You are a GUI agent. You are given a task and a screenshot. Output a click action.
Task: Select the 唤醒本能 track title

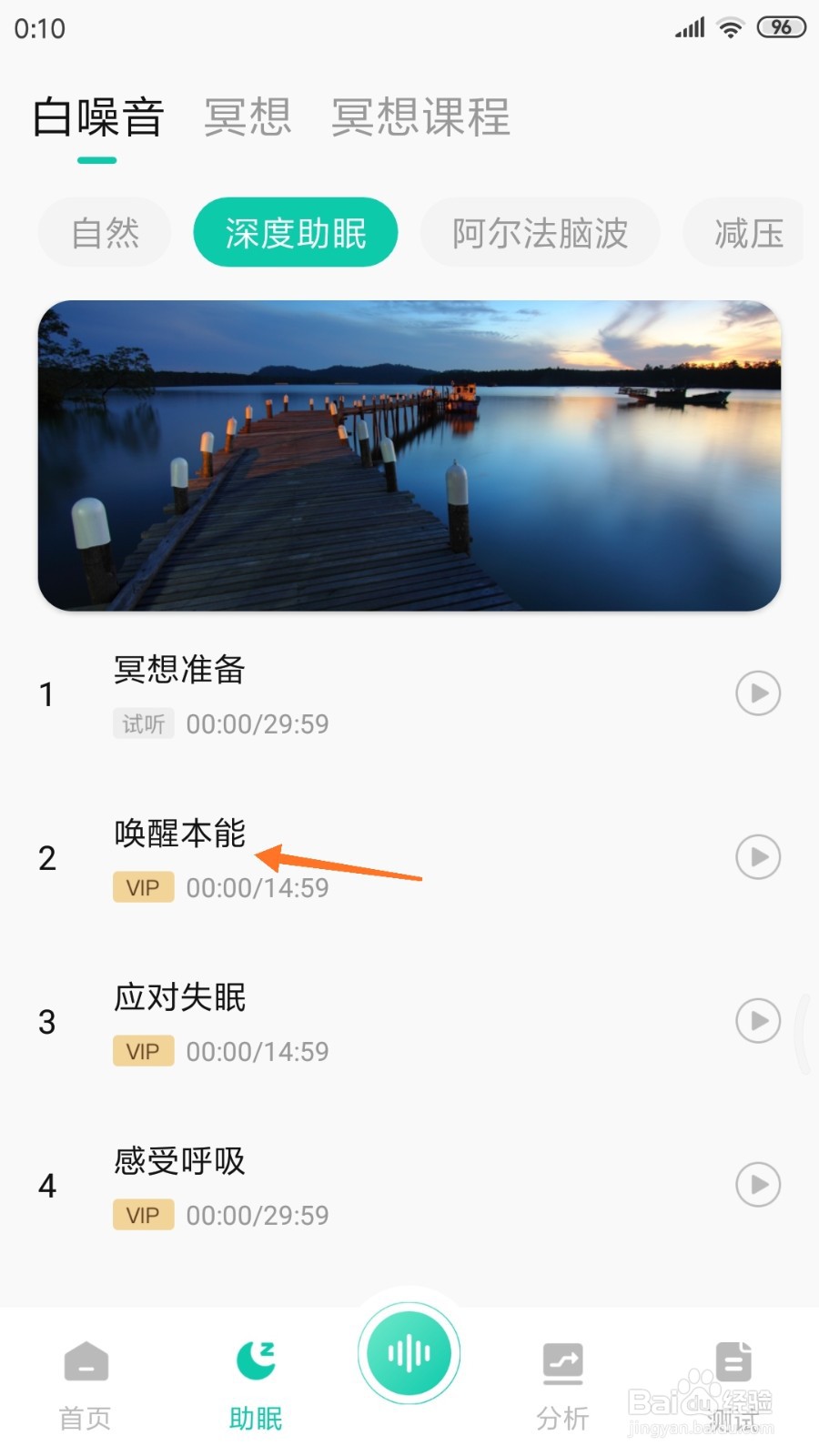[x=179, y=833]
